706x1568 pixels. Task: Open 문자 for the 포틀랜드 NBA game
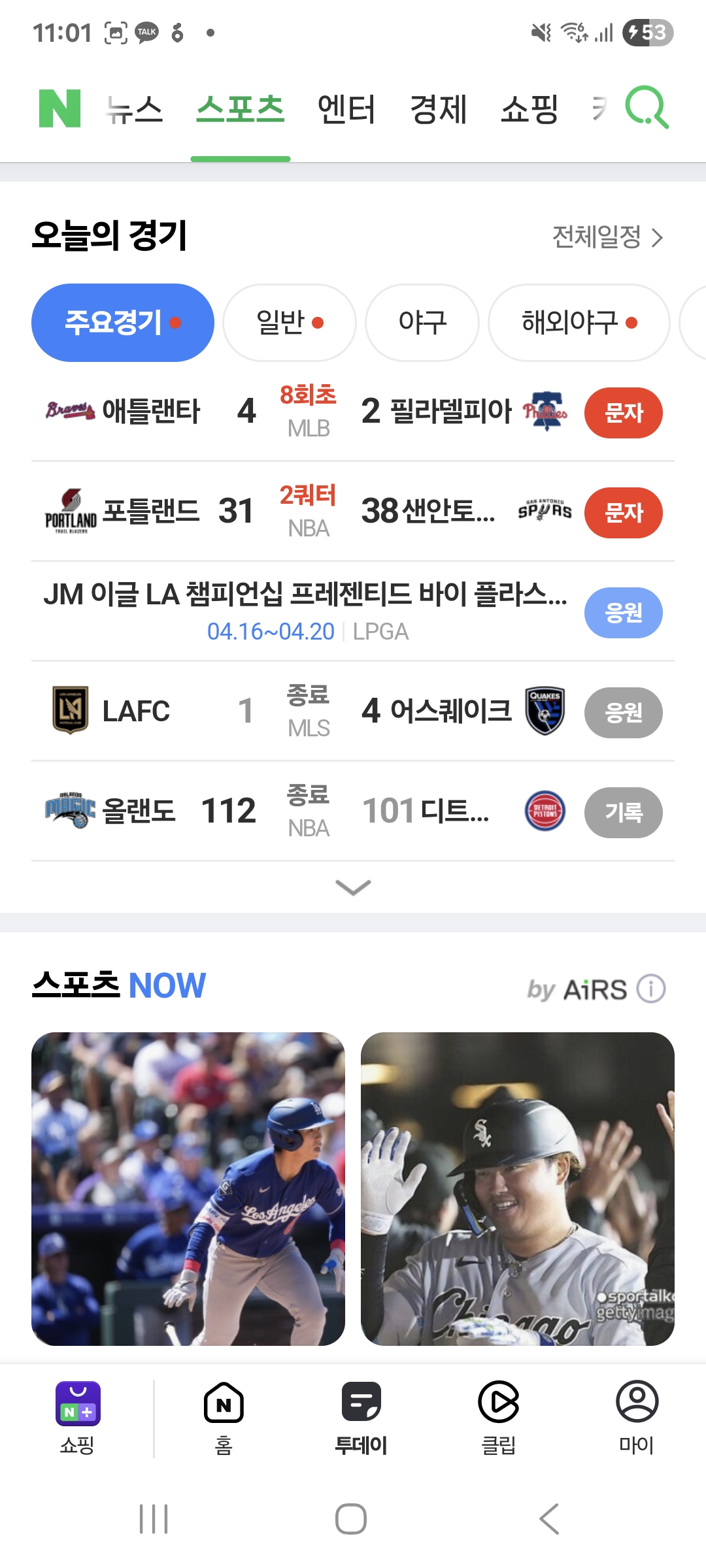tap(623, 513)
